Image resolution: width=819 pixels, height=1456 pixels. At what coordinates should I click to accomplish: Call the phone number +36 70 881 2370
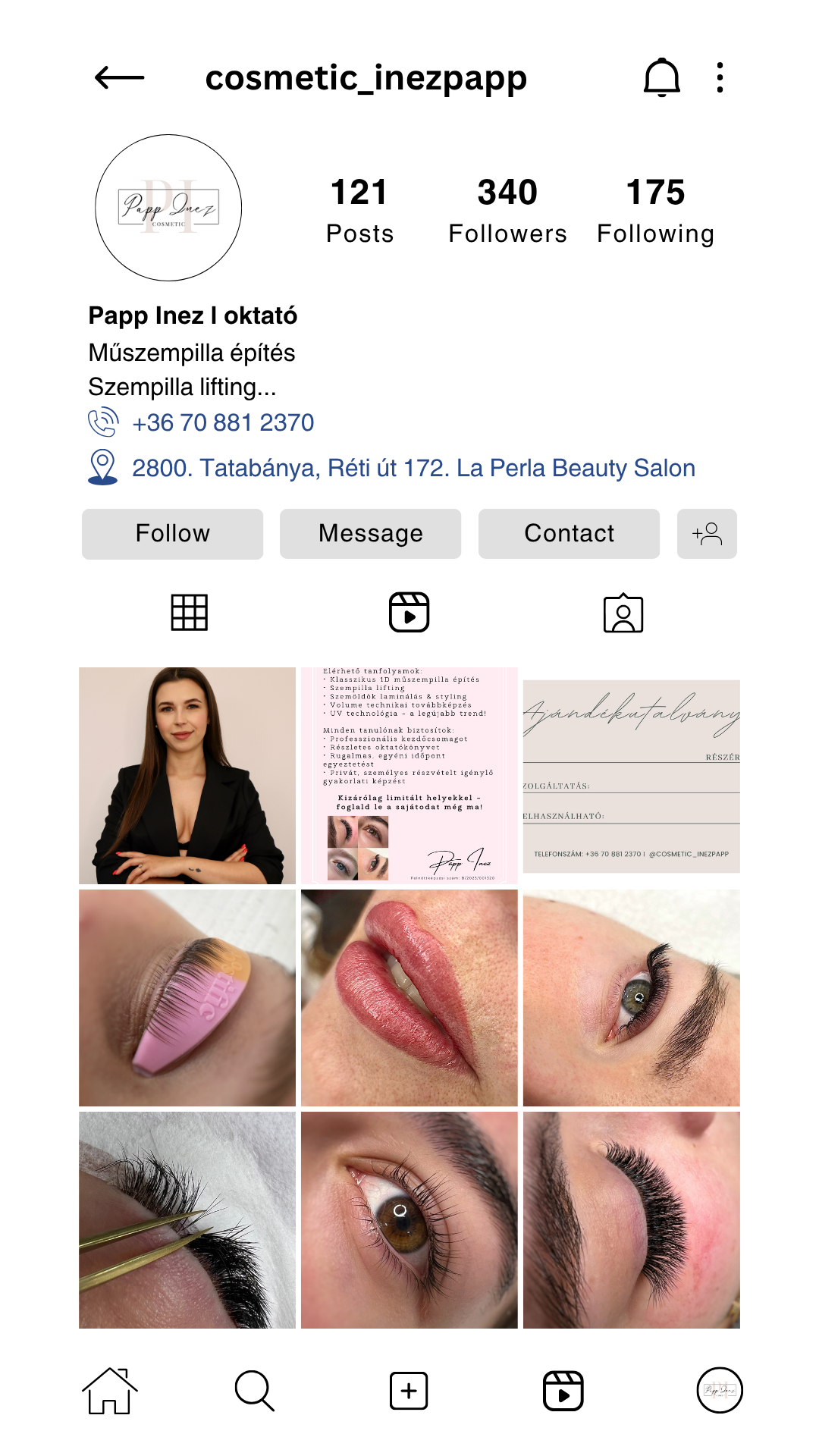pos(222,422)
